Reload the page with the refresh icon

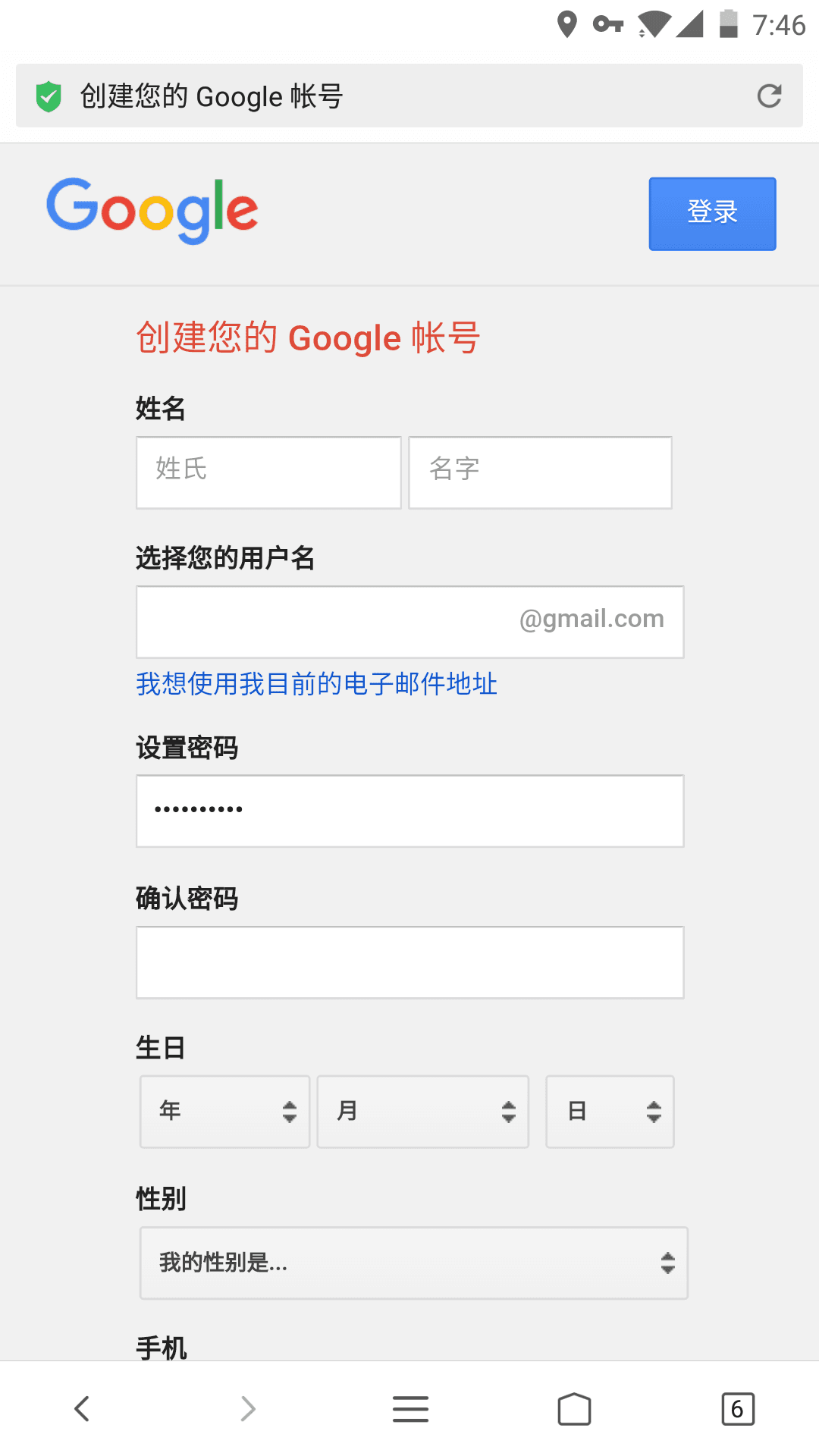pos(769,96)
